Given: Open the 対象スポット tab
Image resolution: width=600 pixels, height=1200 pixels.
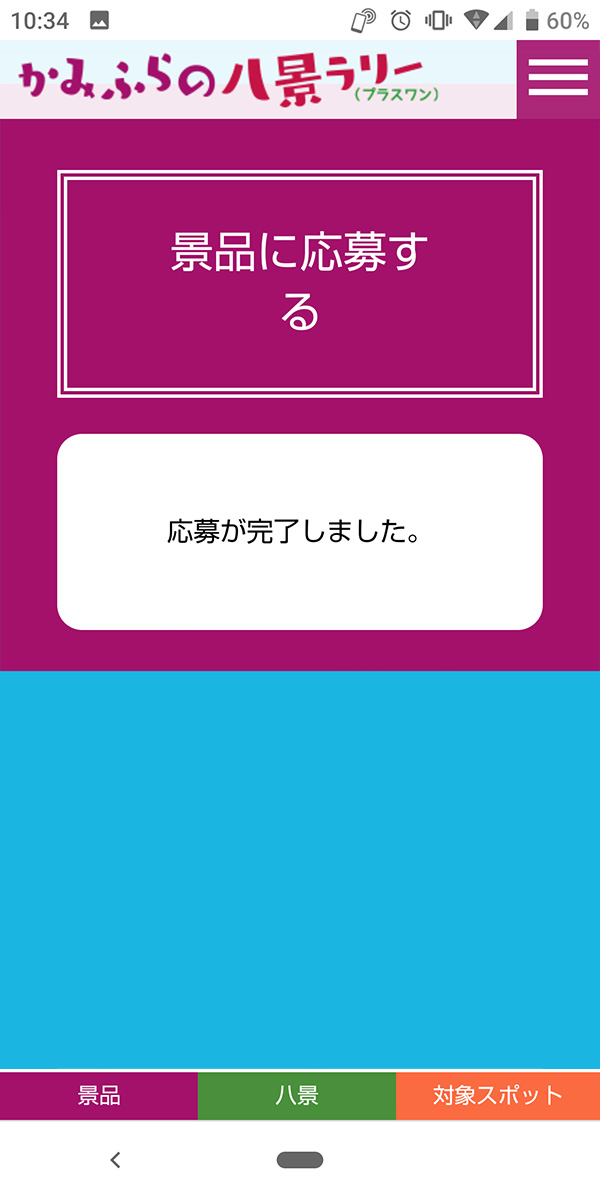Looking at the screenshot, I should click(x=498, y=1096).
